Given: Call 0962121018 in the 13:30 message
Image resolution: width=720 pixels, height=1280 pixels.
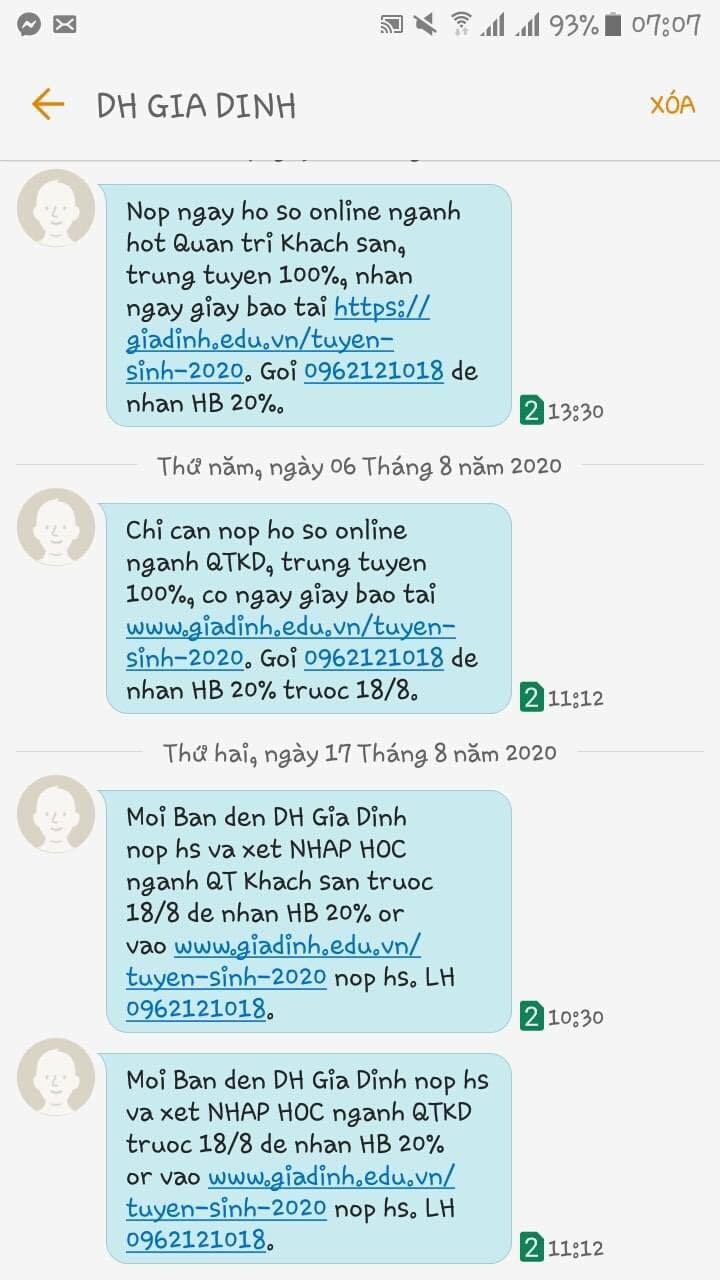Looking at the screenshot, I should pos(373,371).
